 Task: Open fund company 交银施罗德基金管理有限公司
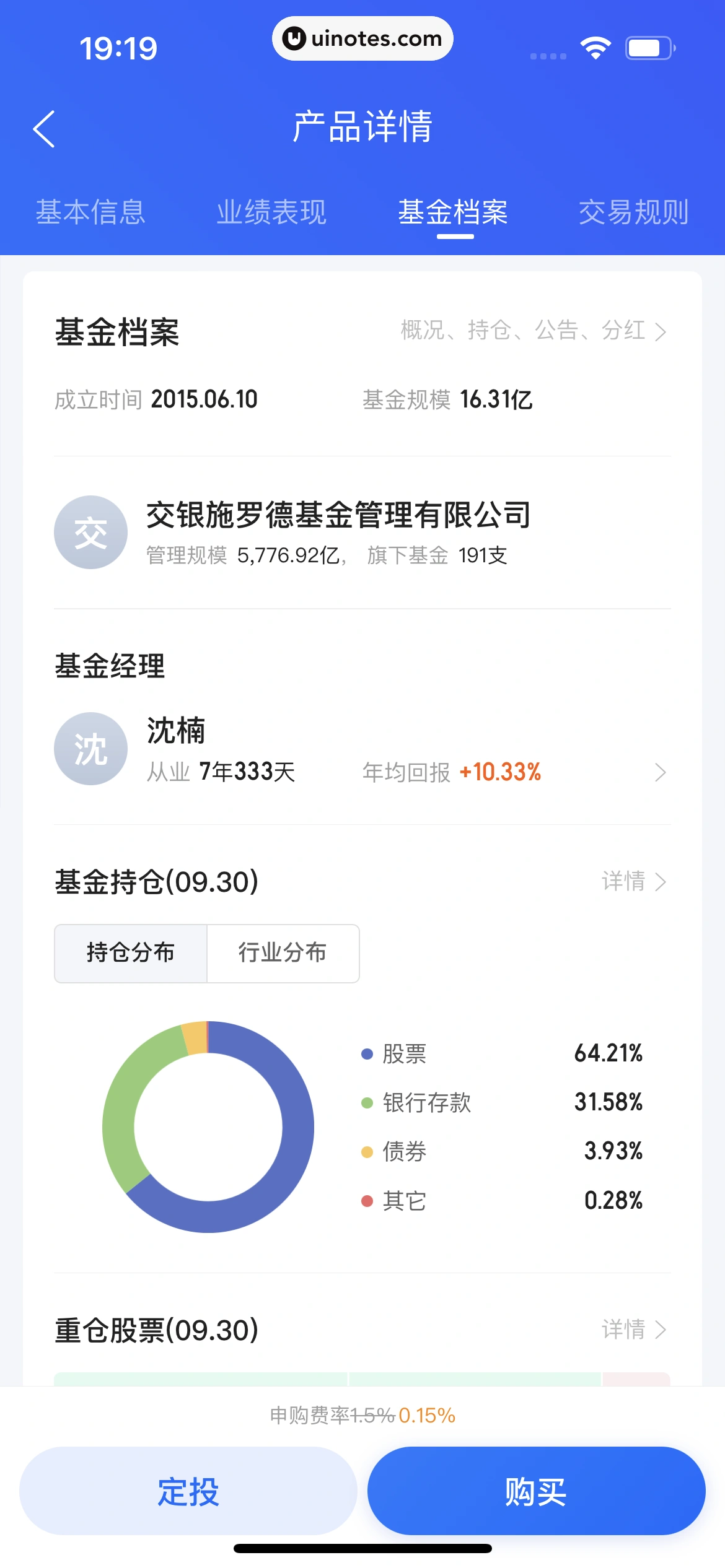point(338,531)
